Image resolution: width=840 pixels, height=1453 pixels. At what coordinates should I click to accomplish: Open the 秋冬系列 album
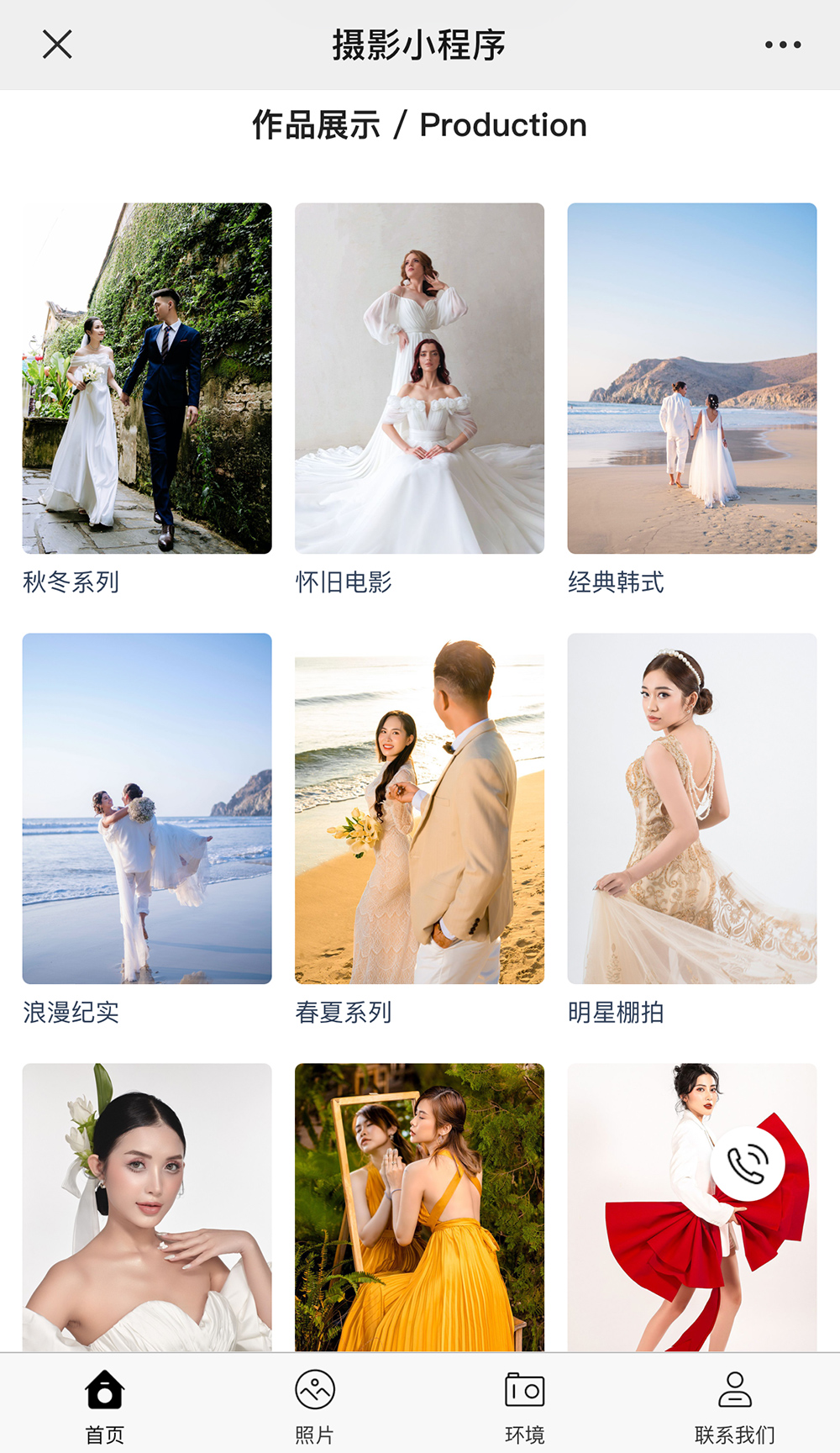point(147,378)
